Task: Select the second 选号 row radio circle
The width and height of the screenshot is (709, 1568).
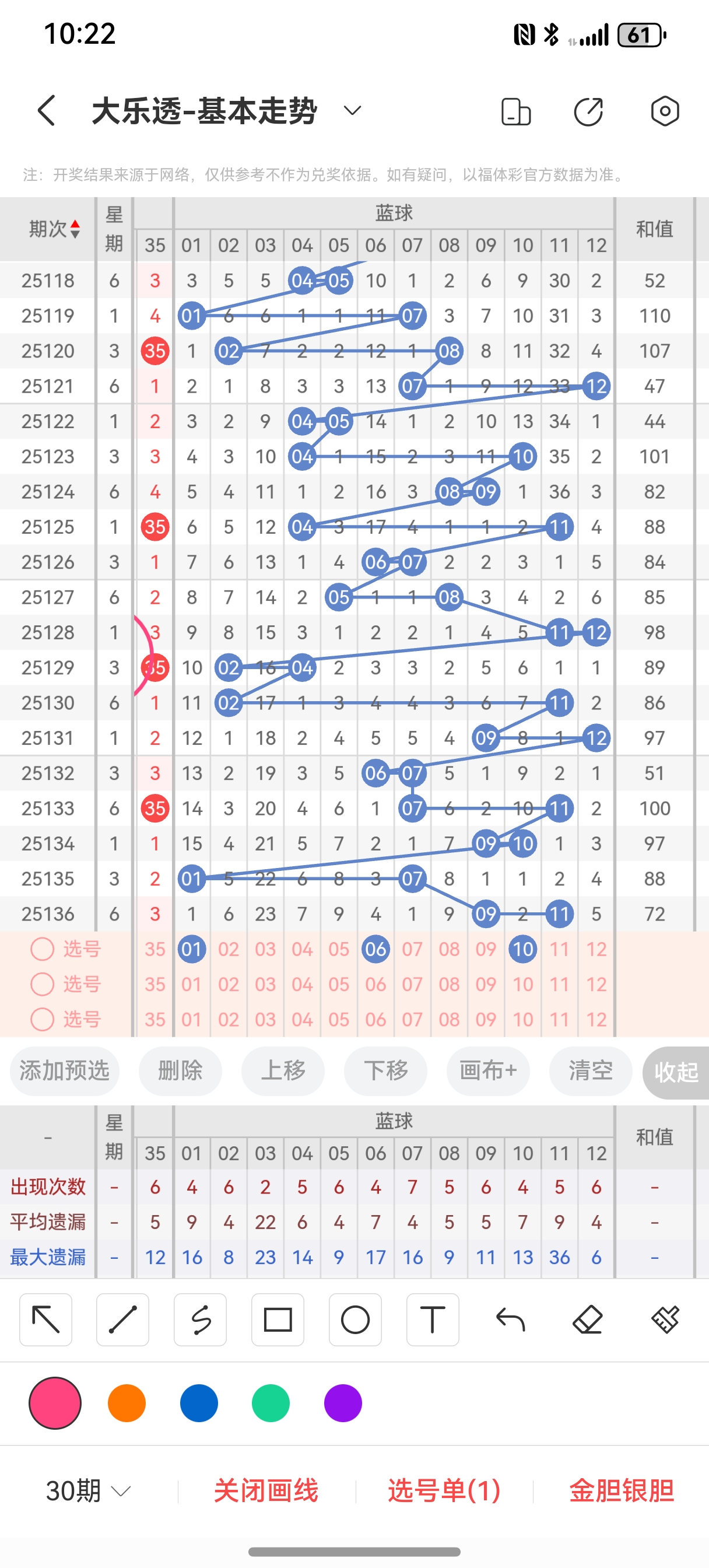Action: pyautogui.click(x=41, y=984)
